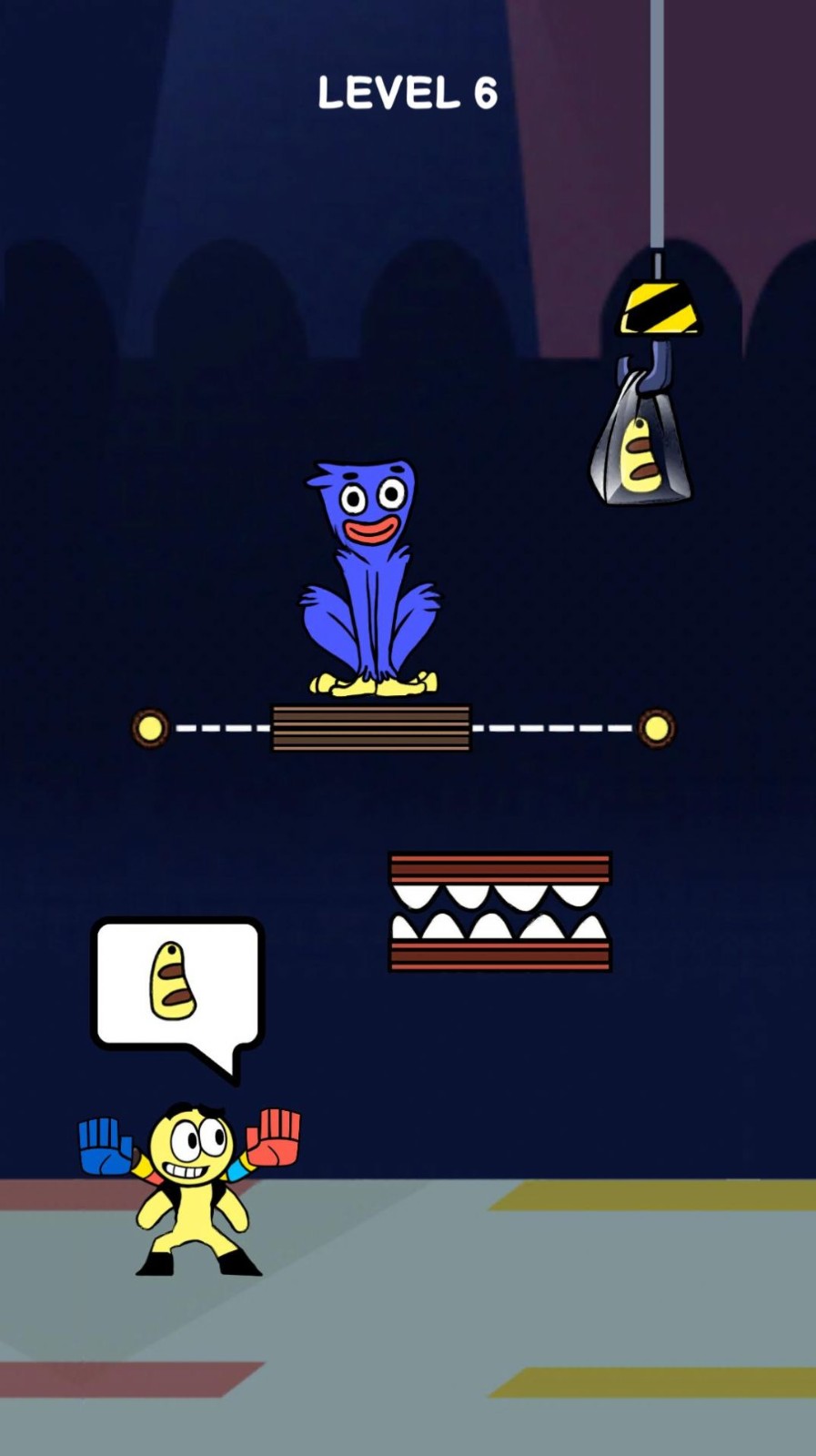Screen dimensions: 816x1456
Task: Tap the wooden platform on the dashed rail
Action: pyautogui.click(x=371, y=727)
